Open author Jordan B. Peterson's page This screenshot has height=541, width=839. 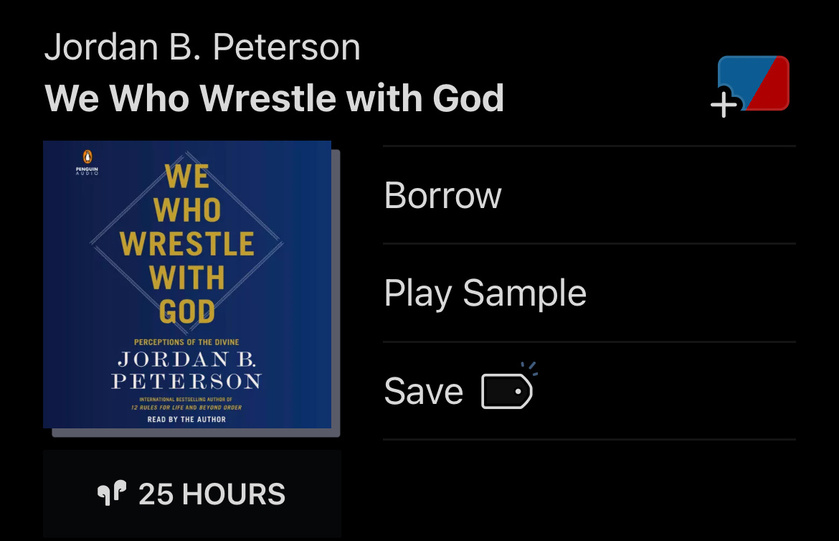[202, 47]
